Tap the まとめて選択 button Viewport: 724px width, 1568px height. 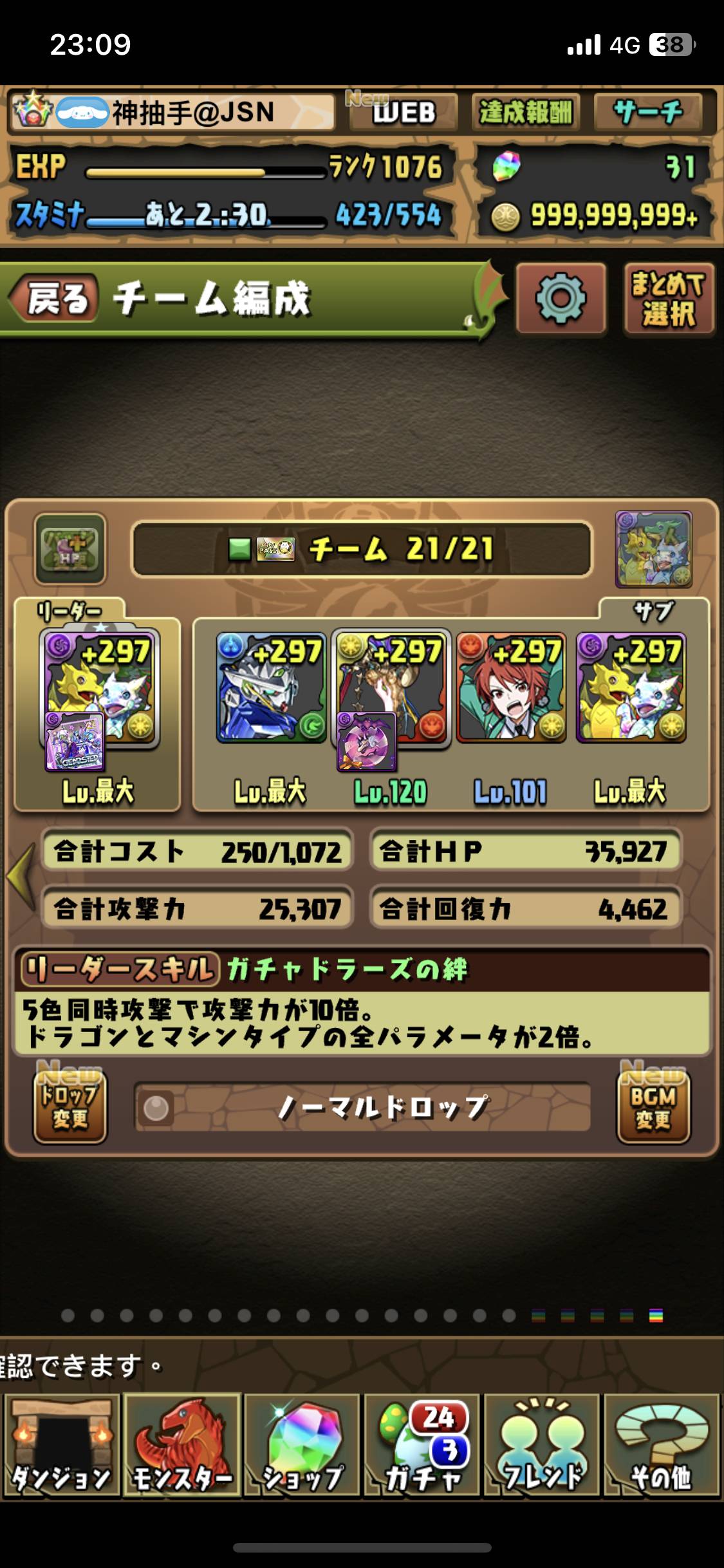(669, 299)
